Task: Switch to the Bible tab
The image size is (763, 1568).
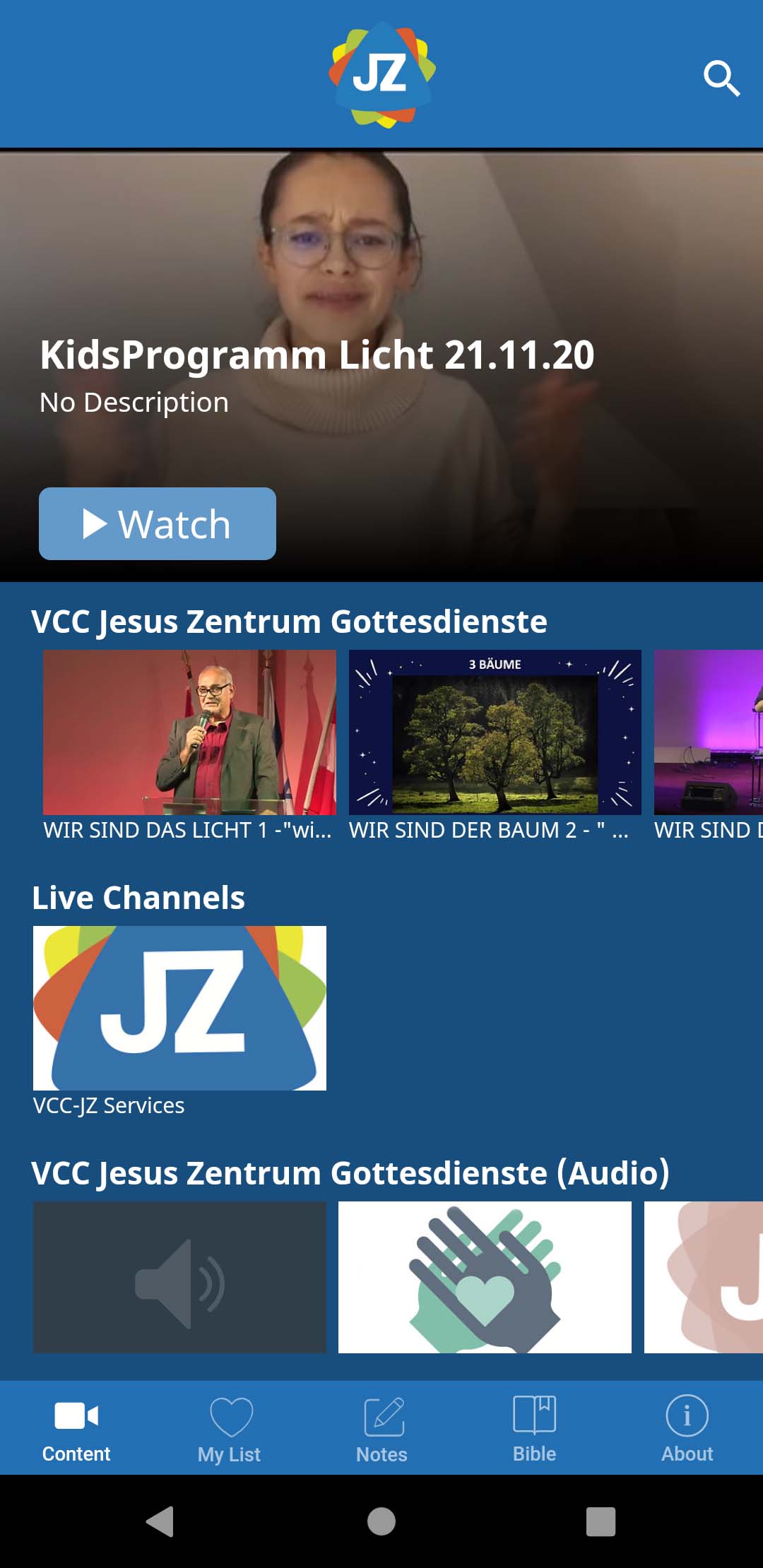Action: (x=534, y=1429)
